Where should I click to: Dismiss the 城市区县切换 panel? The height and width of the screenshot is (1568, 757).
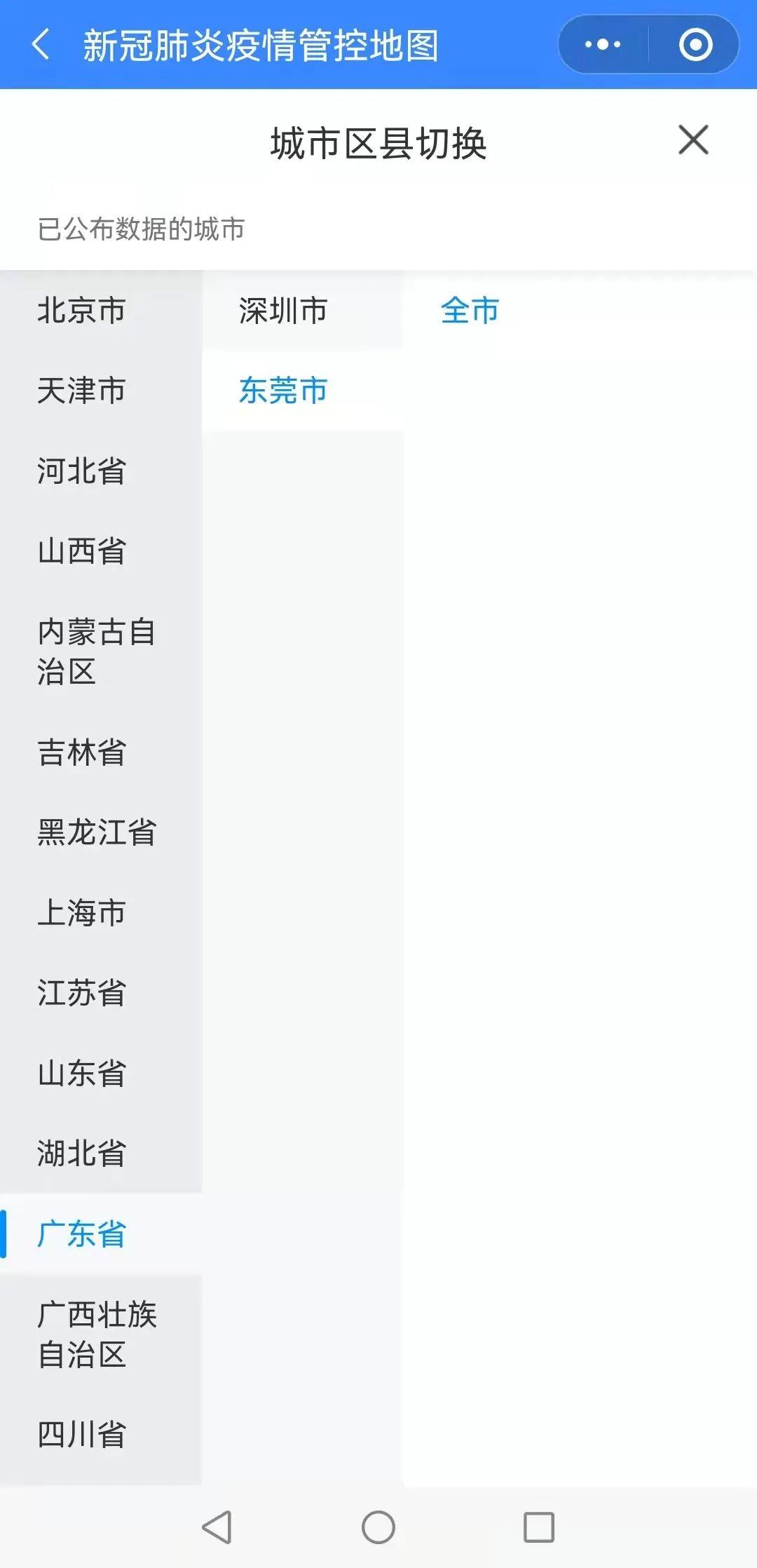point(693,140)
